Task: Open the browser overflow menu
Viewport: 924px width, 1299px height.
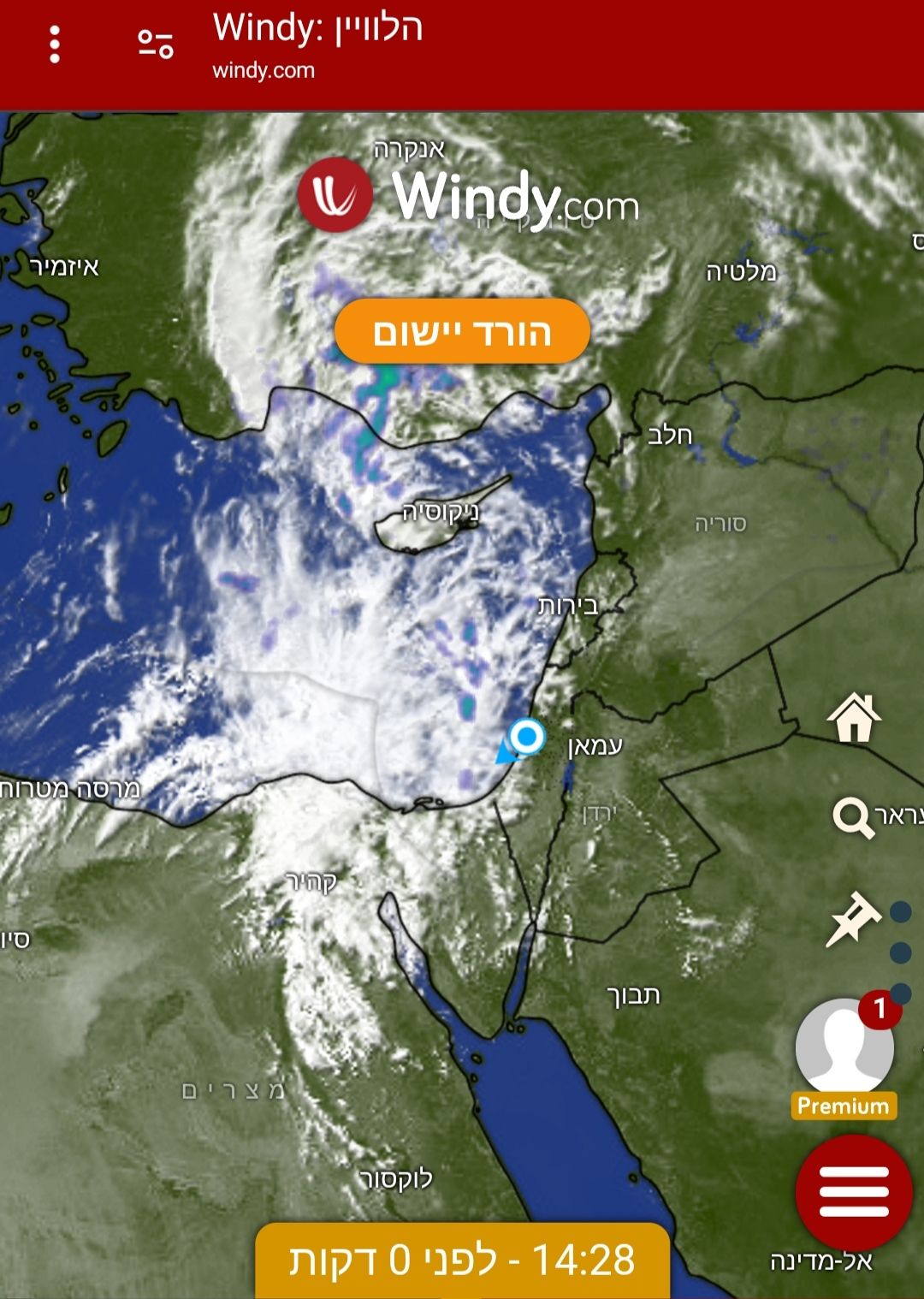Action: (x=55, y=44)
